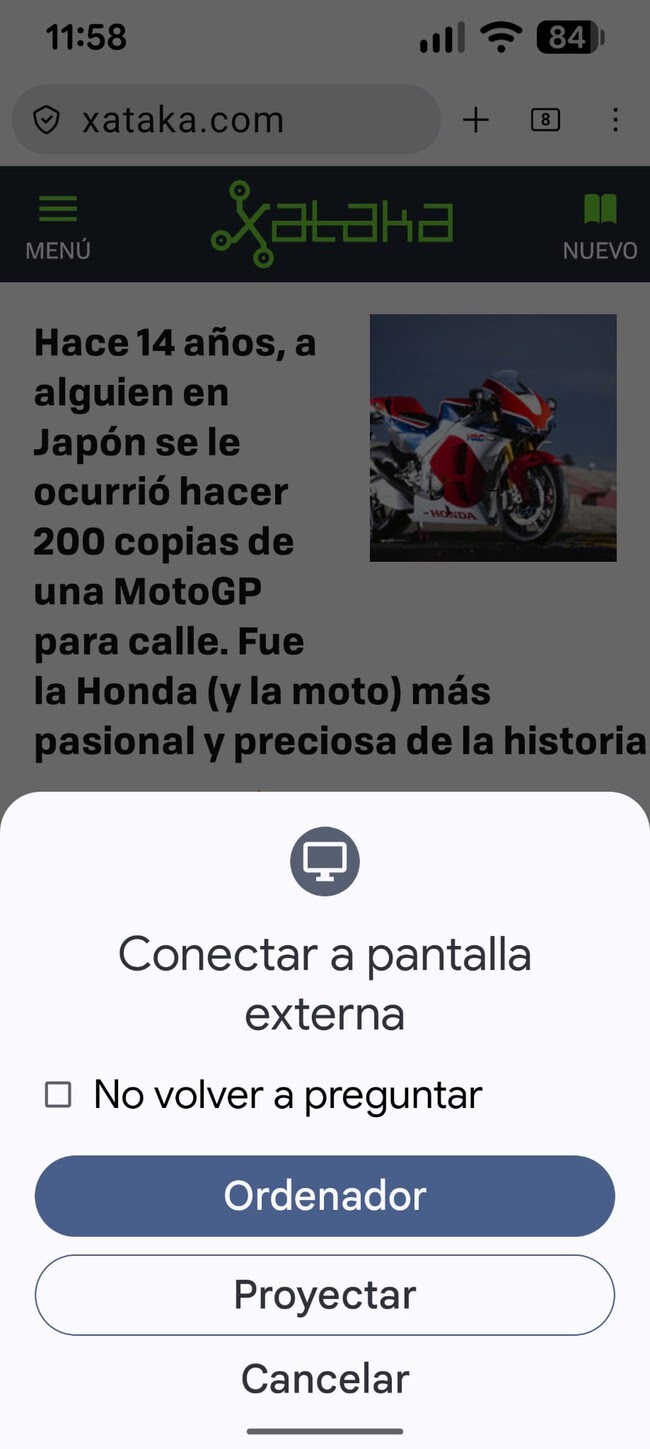Choose the Proyectar option

[x=324, y=1295]
